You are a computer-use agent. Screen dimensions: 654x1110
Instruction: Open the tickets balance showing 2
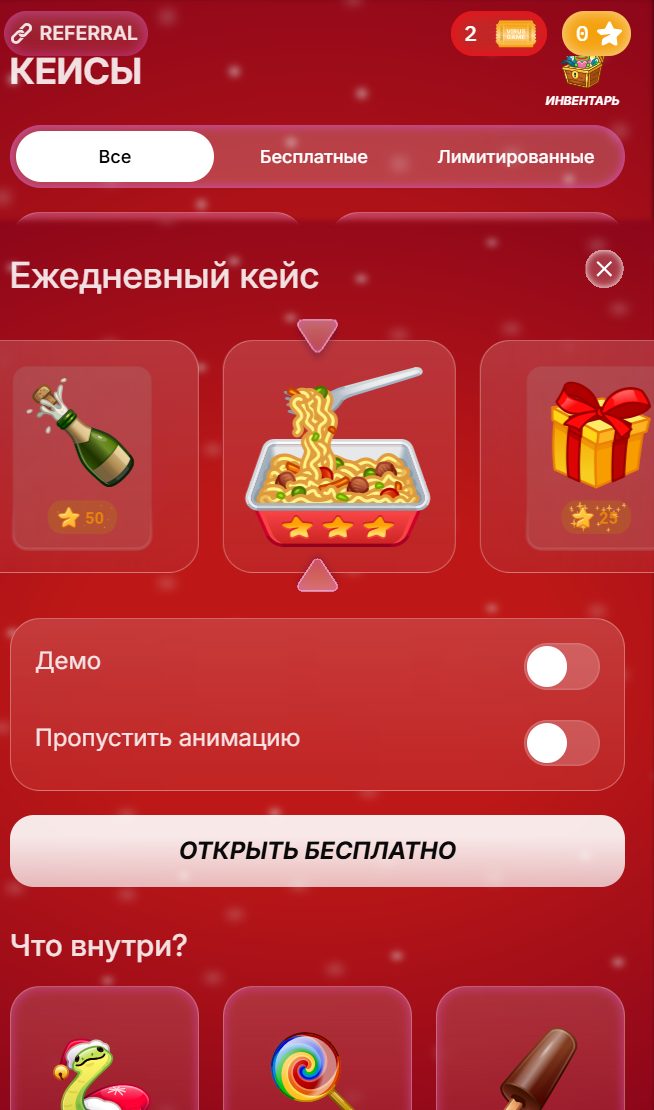click(498, 34)
